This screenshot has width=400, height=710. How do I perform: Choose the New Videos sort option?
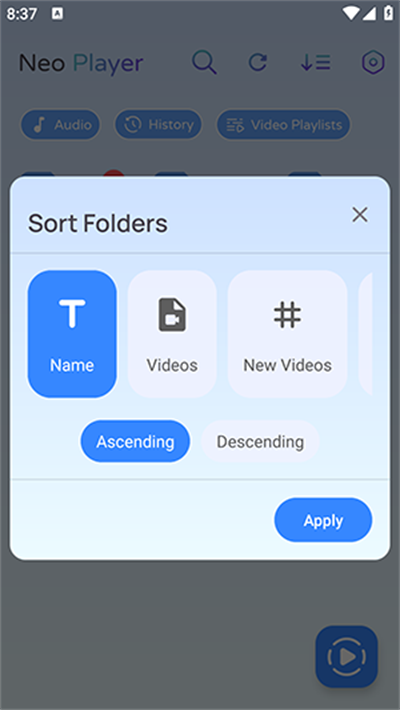pos(288,334)
